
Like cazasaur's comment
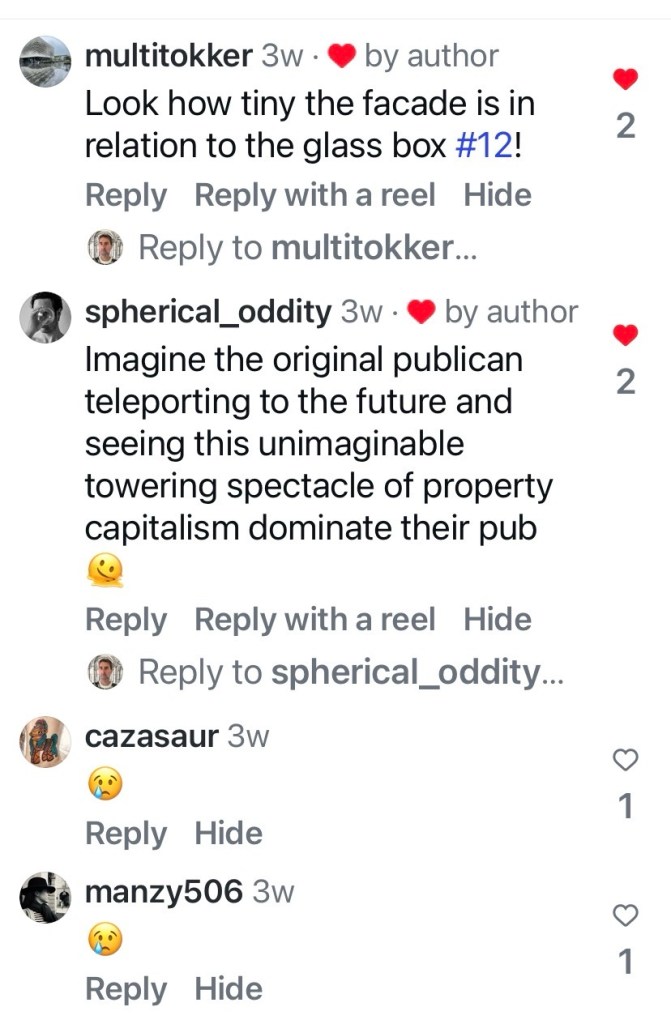[625, 762]
